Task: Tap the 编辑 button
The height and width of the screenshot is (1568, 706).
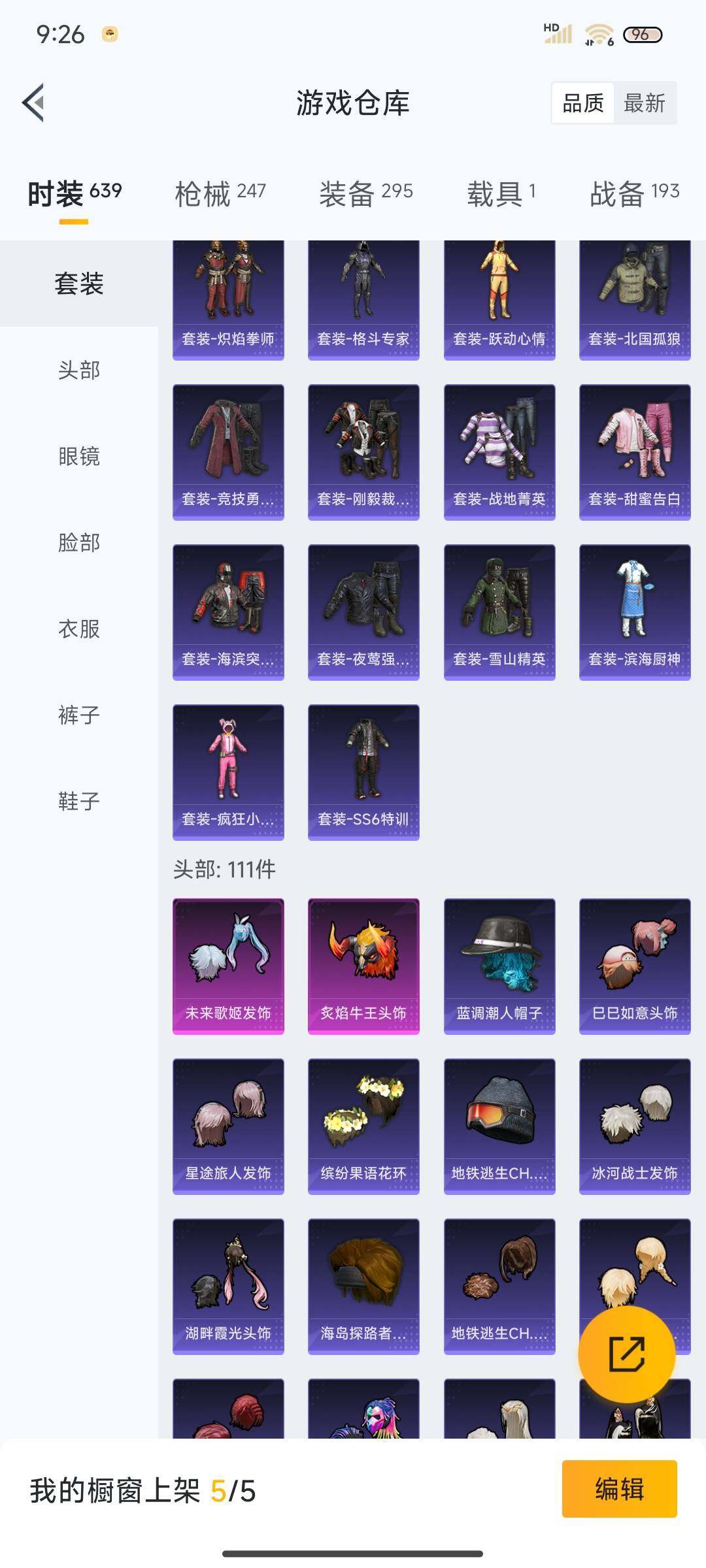Action: pyautogui.click(x=619, y=1489)
